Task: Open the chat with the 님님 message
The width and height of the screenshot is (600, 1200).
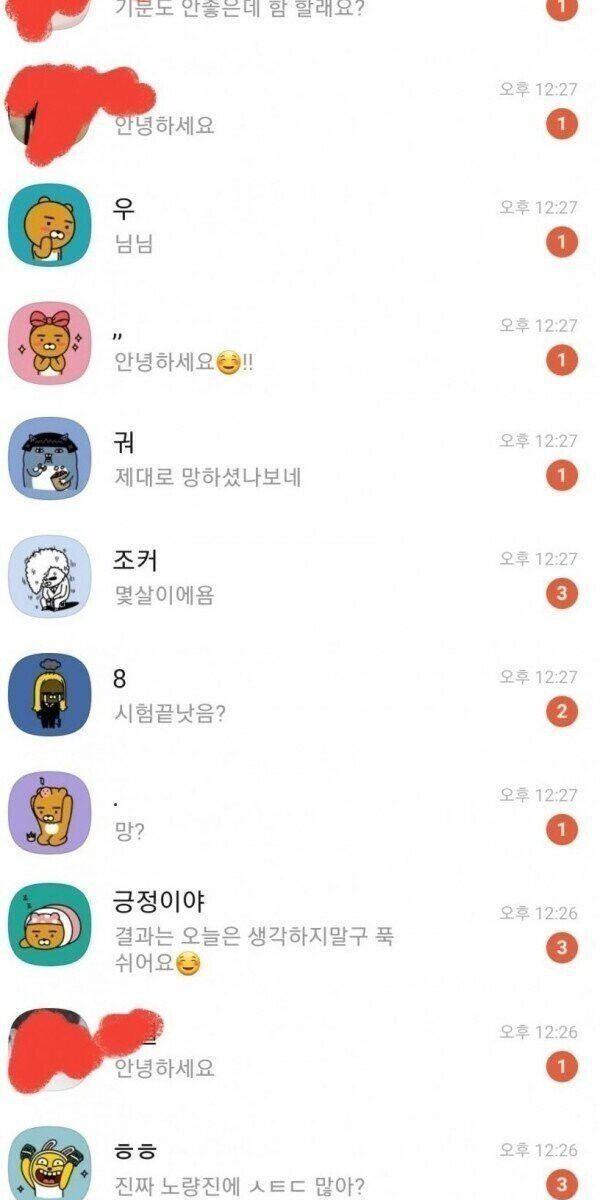Action: tap(300, 225)
